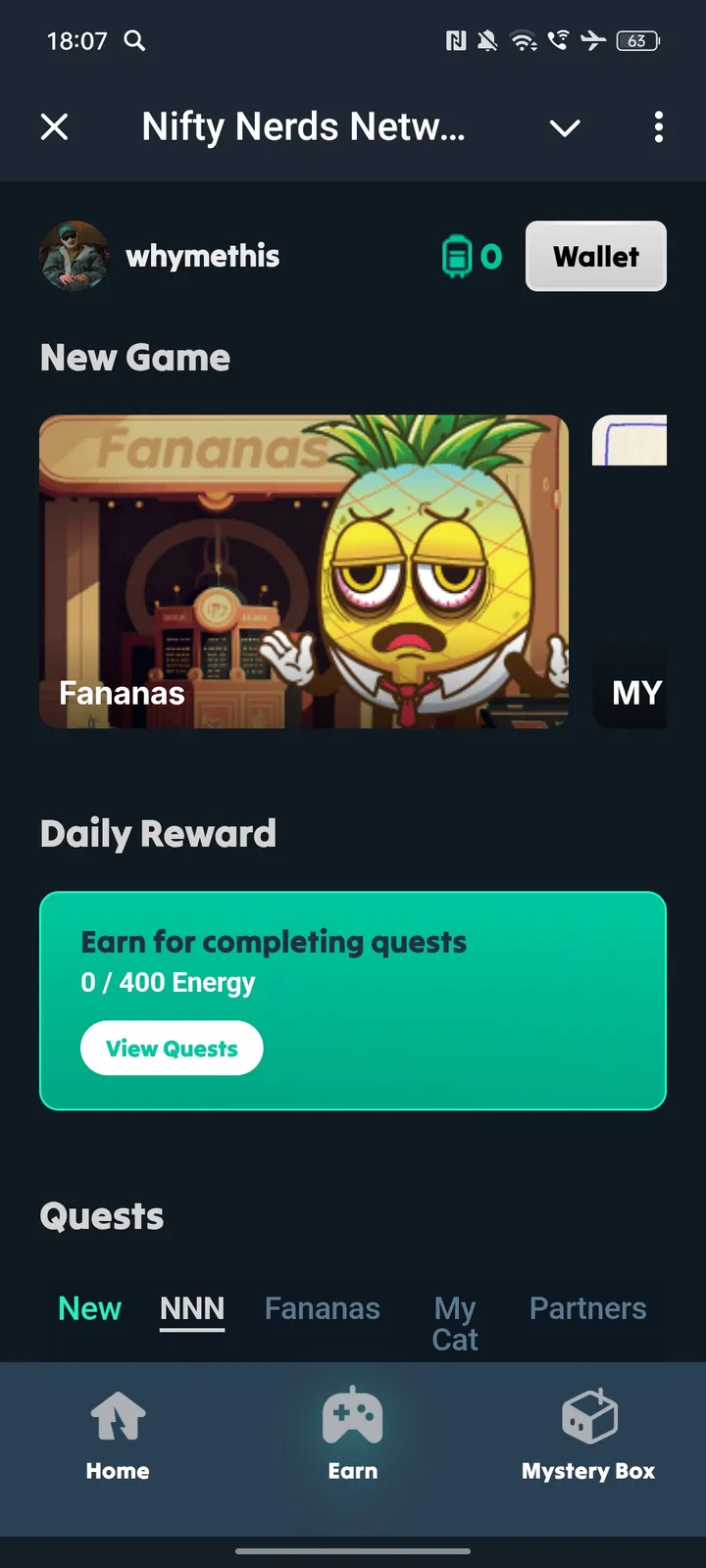
Task: Open the whymethis profile avatar
Action: pyautogui.click(x=75, y=256)
